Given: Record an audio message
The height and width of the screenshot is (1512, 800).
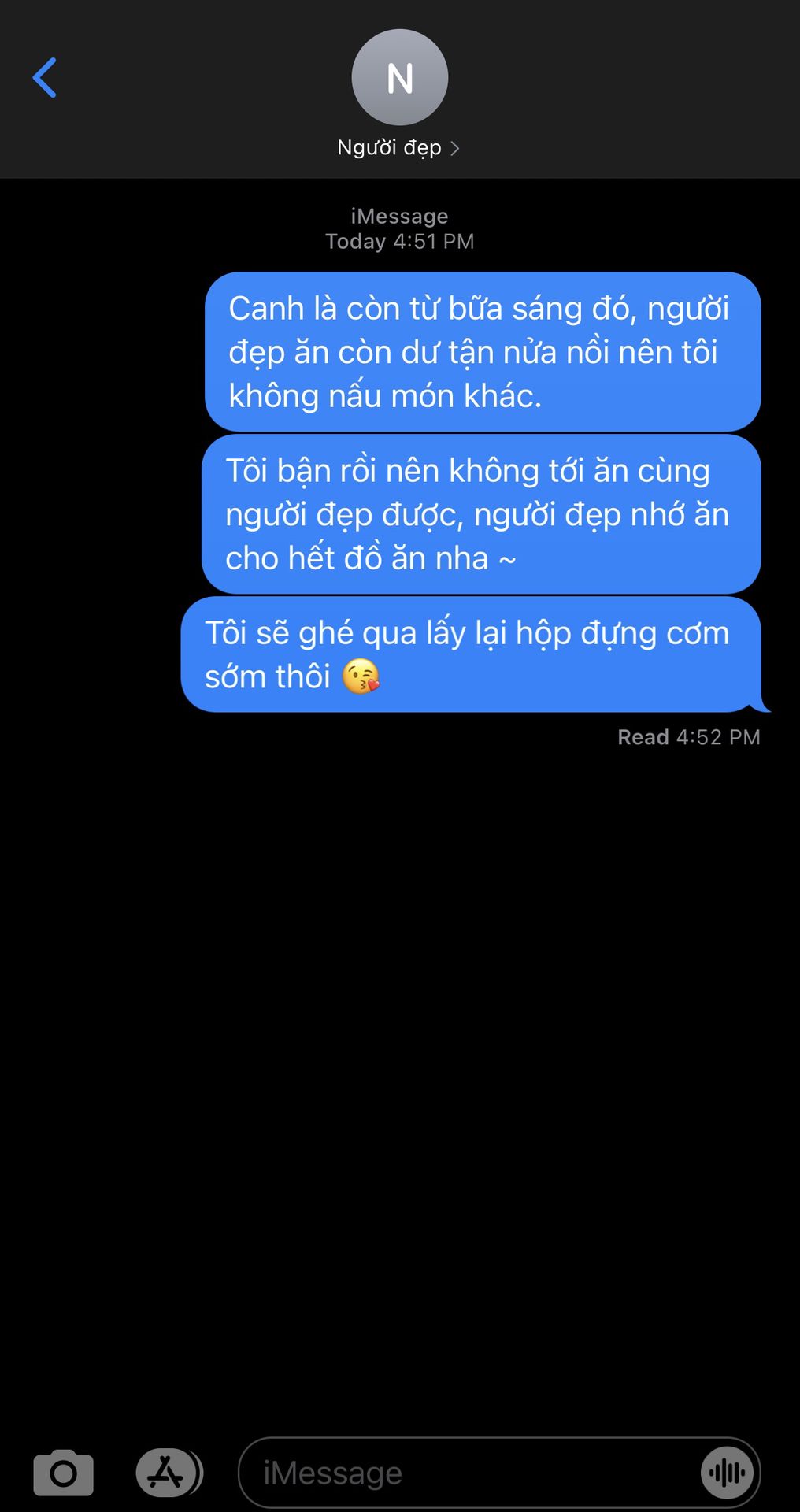Looking at the screenshot, I should (x=727, y=1472).
